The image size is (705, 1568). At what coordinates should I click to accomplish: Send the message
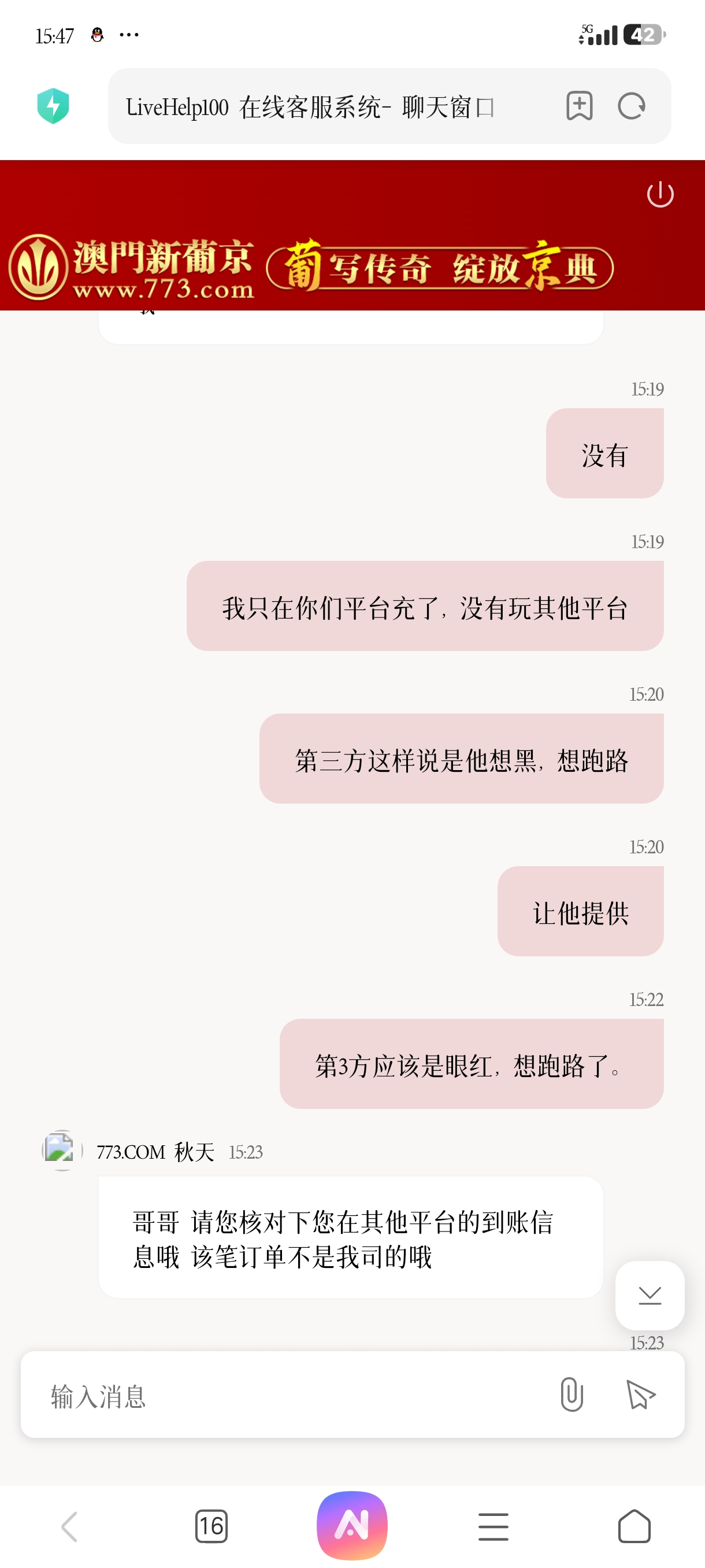[x=640, y=1395]
